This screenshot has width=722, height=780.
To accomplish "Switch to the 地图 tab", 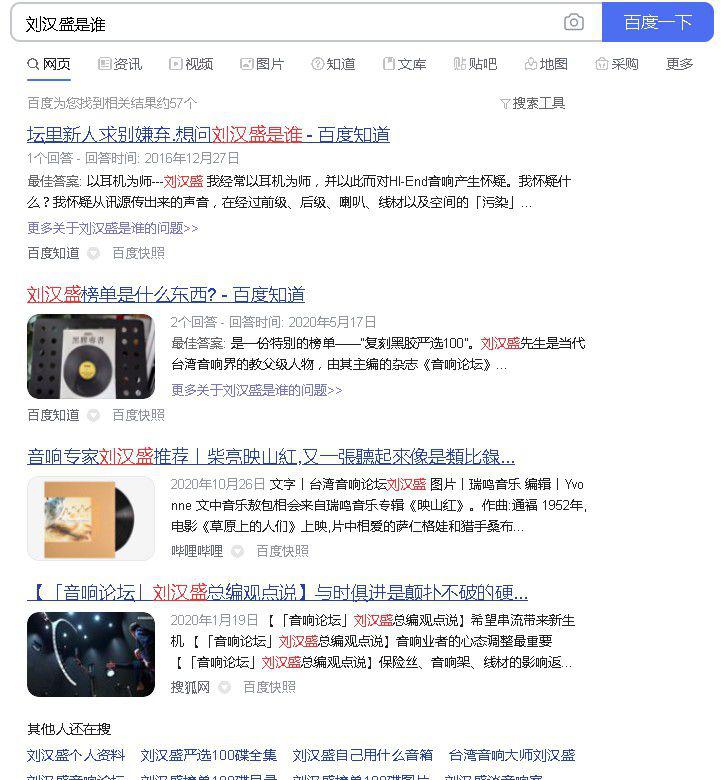I will click(x=546, y=64).
